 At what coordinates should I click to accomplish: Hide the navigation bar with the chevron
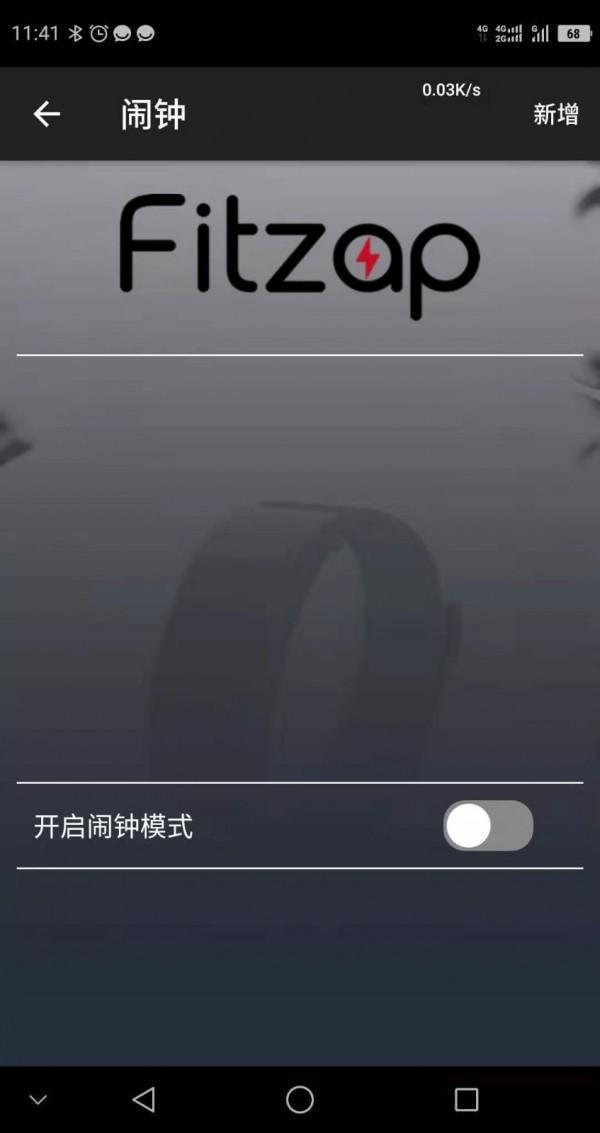pos(38,1100)
